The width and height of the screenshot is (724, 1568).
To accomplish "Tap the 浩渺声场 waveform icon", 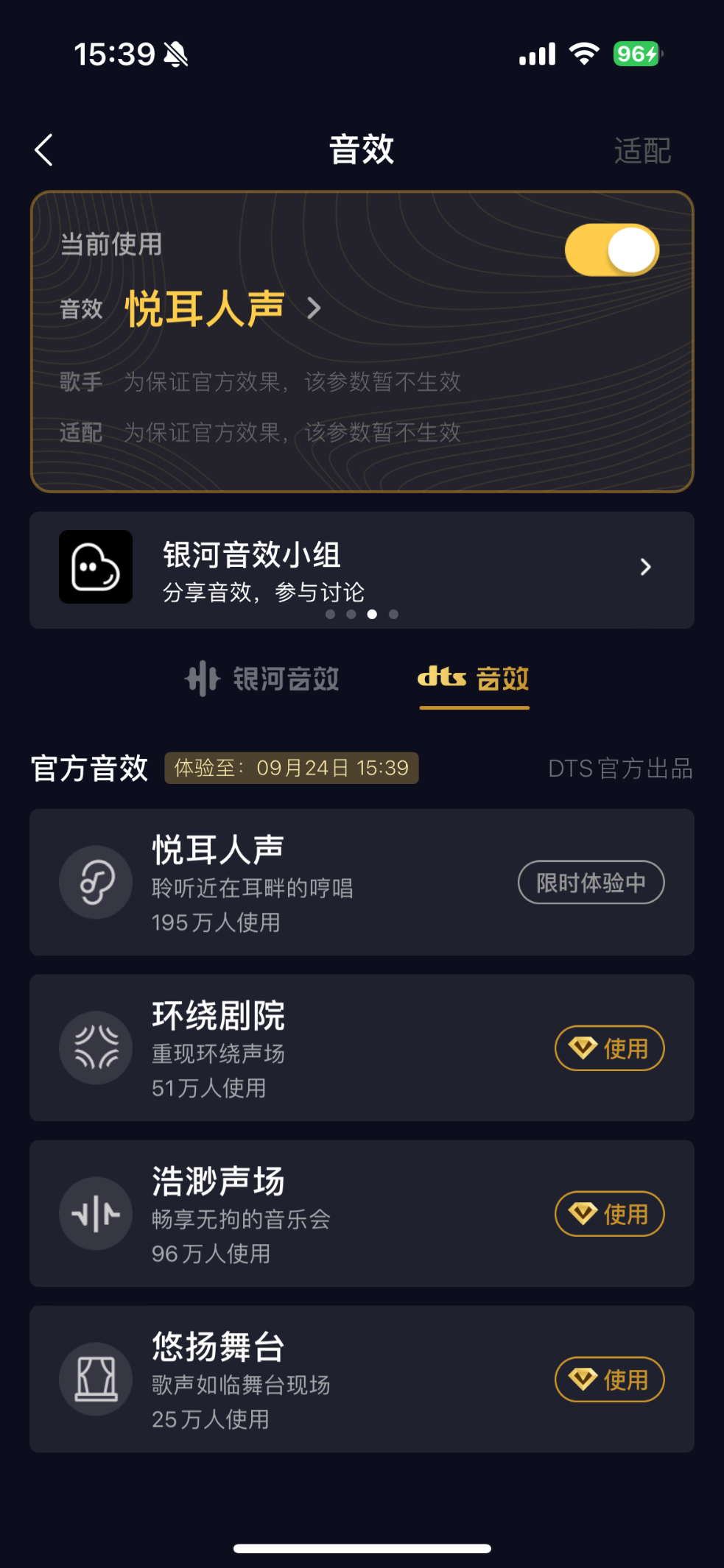I will 96,1213.
